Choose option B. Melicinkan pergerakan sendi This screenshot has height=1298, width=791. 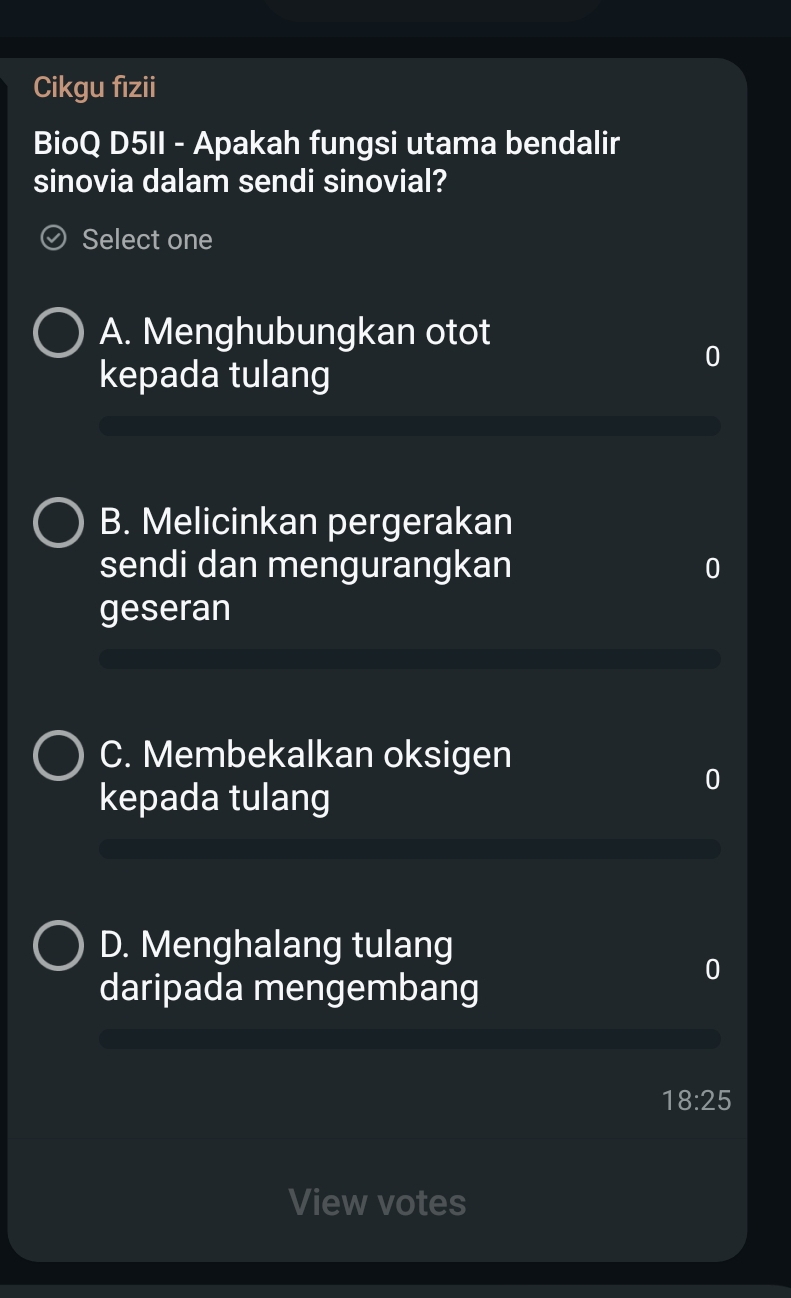60,523
